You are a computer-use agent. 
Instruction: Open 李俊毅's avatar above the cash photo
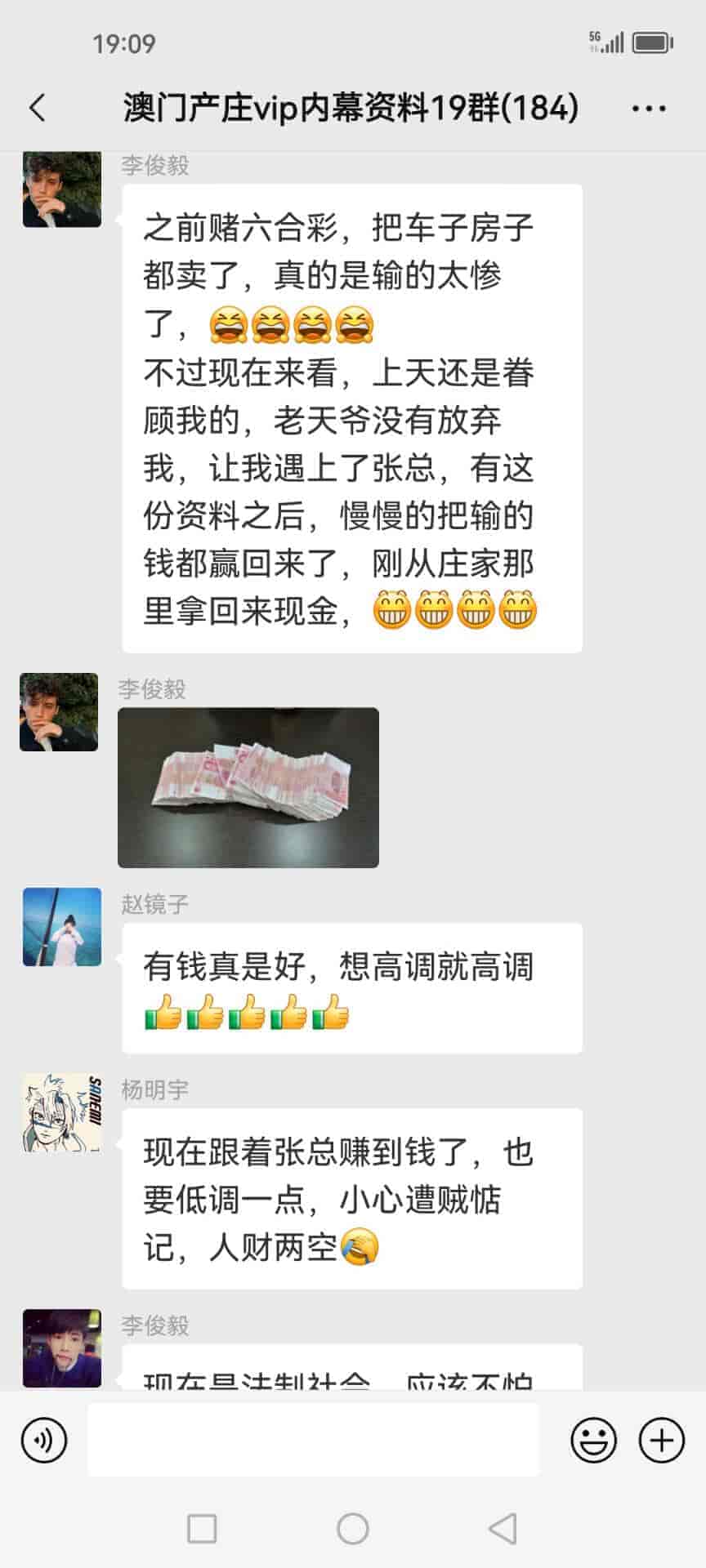coord(59,711)
